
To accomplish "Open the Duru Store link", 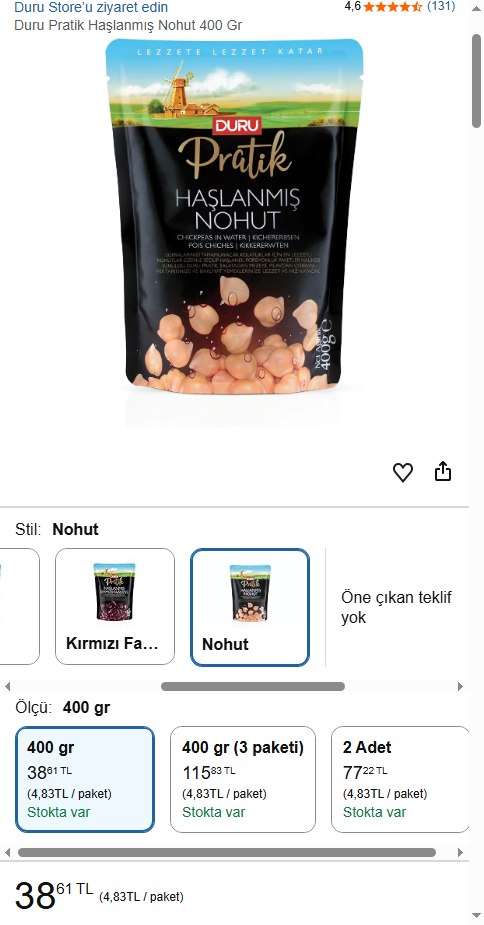I will [x=91, y=7].
